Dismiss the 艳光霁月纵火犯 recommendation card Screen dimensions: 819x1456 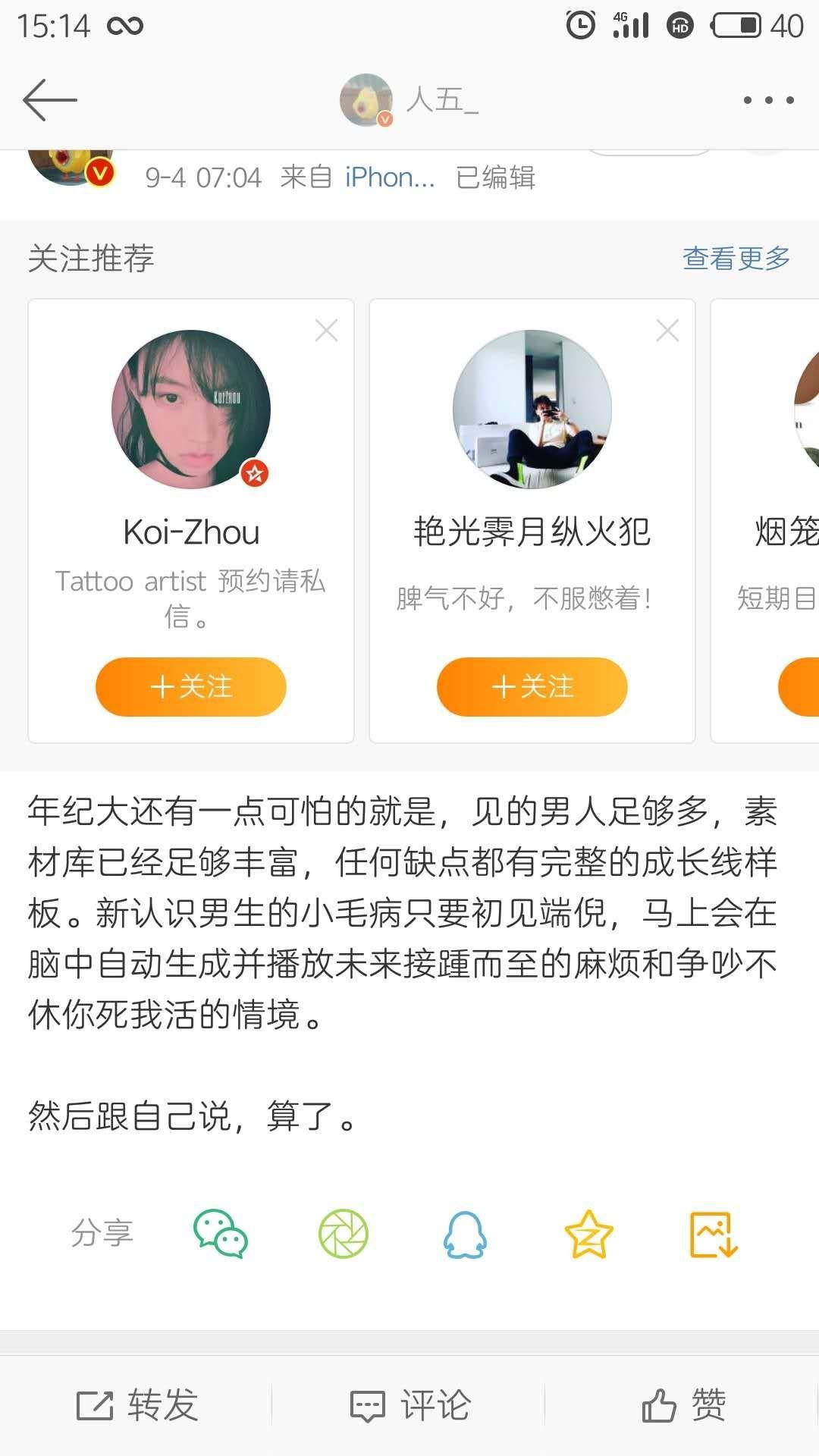tap(667, 331)
